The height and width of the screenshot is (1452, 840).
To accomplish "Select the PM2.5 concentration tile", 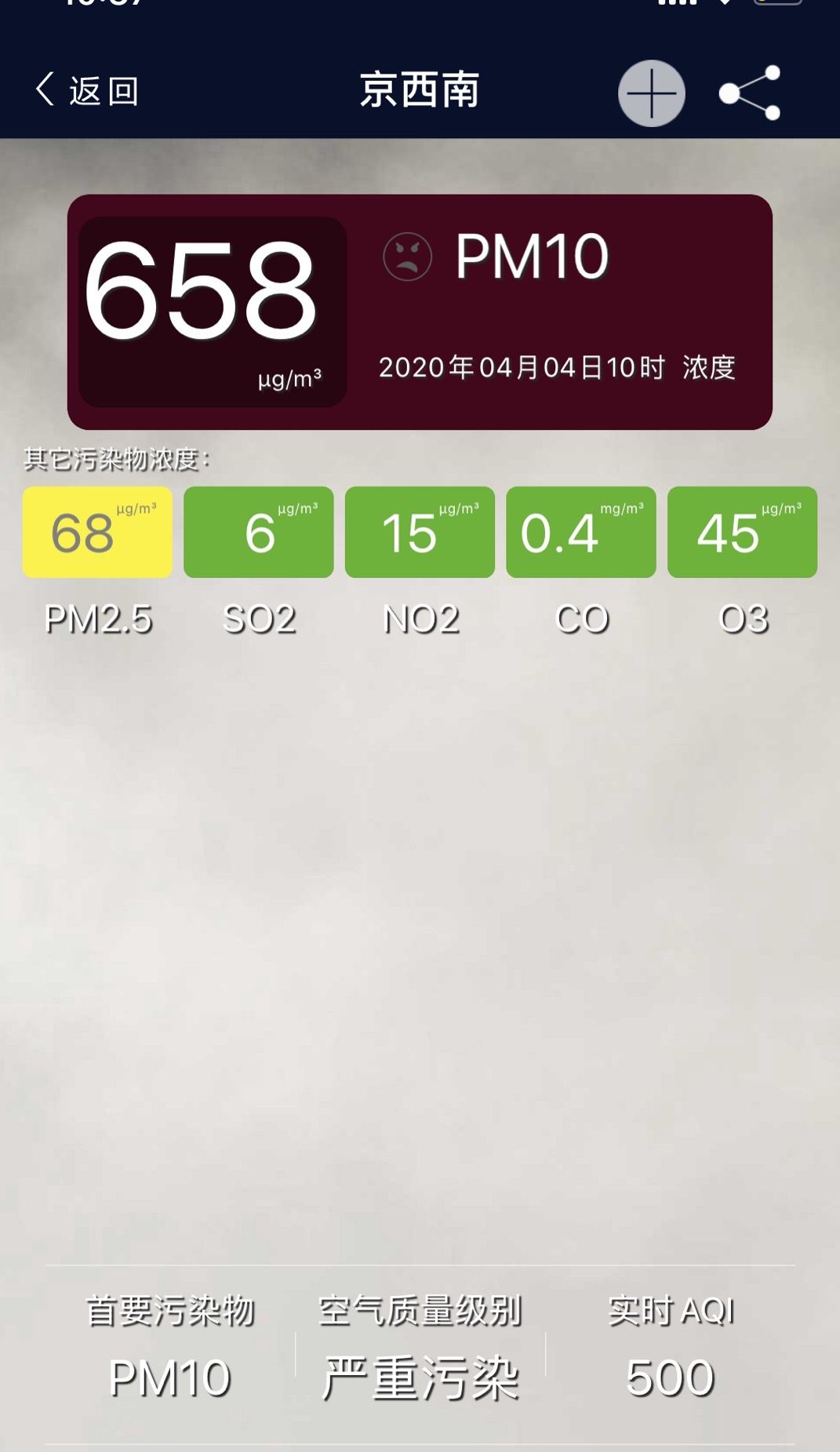I will [x=97, y=533].
